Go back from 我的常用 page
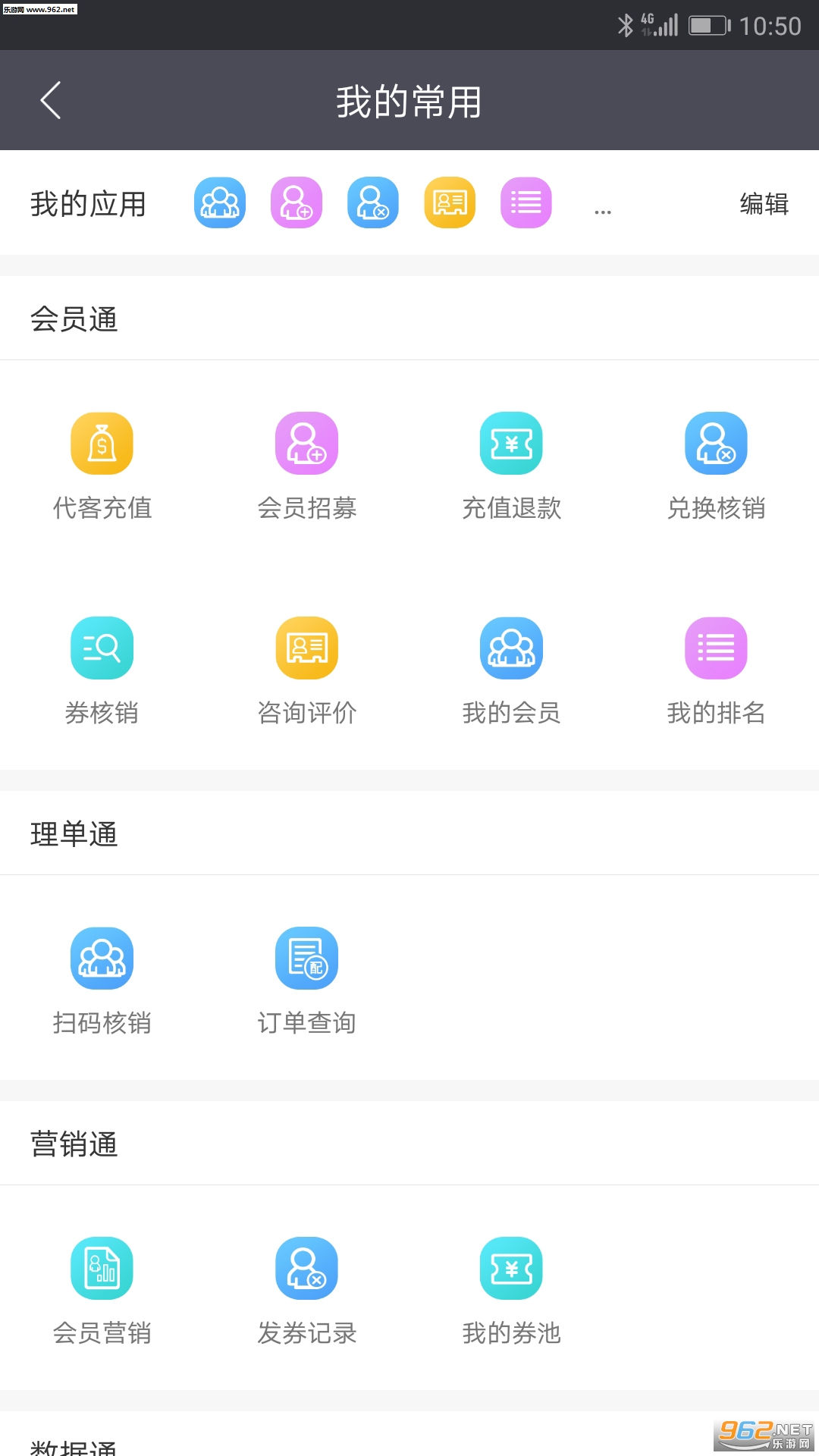 point(51,101)
